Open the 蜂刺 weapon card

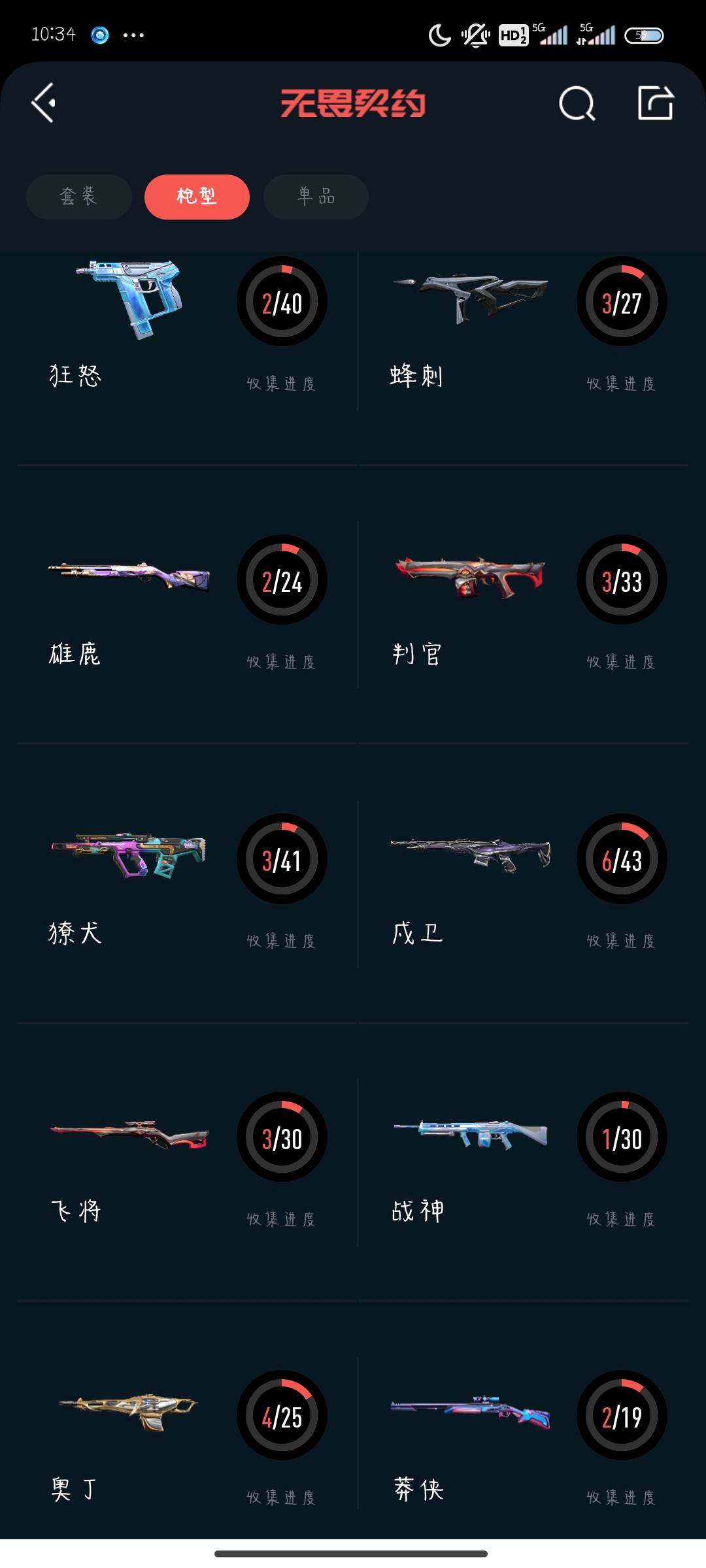coord(526,327)
